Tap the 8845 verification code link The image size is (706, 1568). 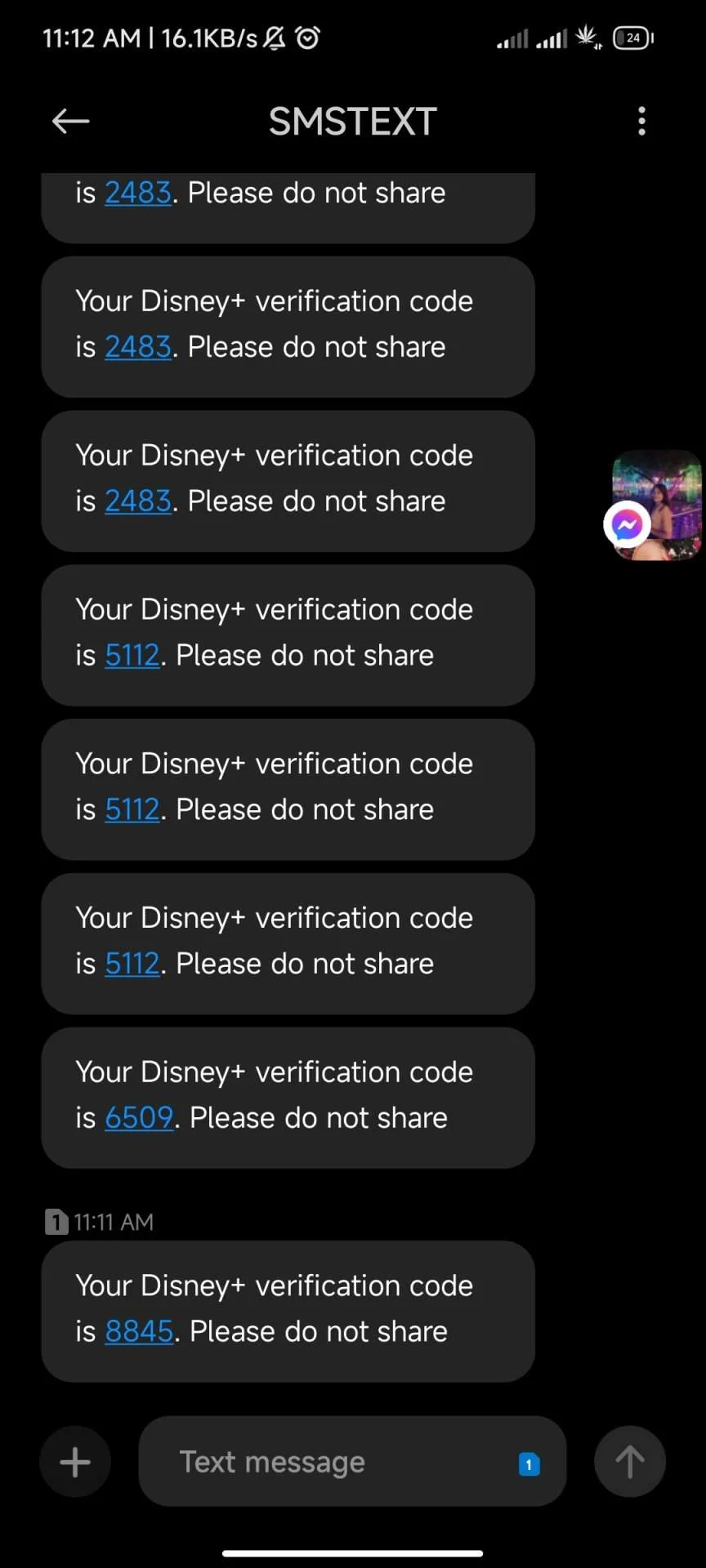139,1332
